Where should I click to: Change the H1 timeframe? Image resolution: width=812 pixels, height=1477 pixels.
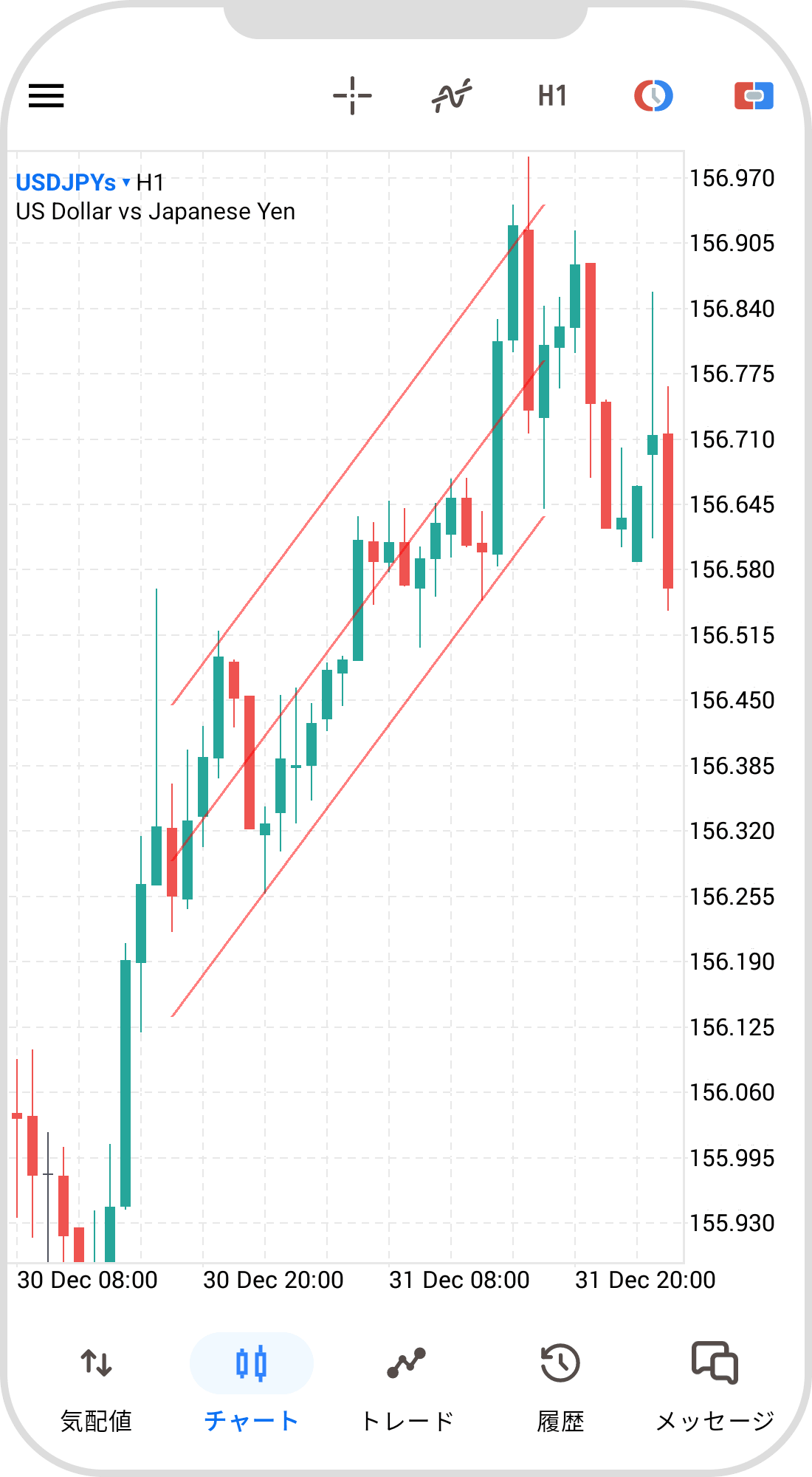pyautogui.click(x=552, y=95)
